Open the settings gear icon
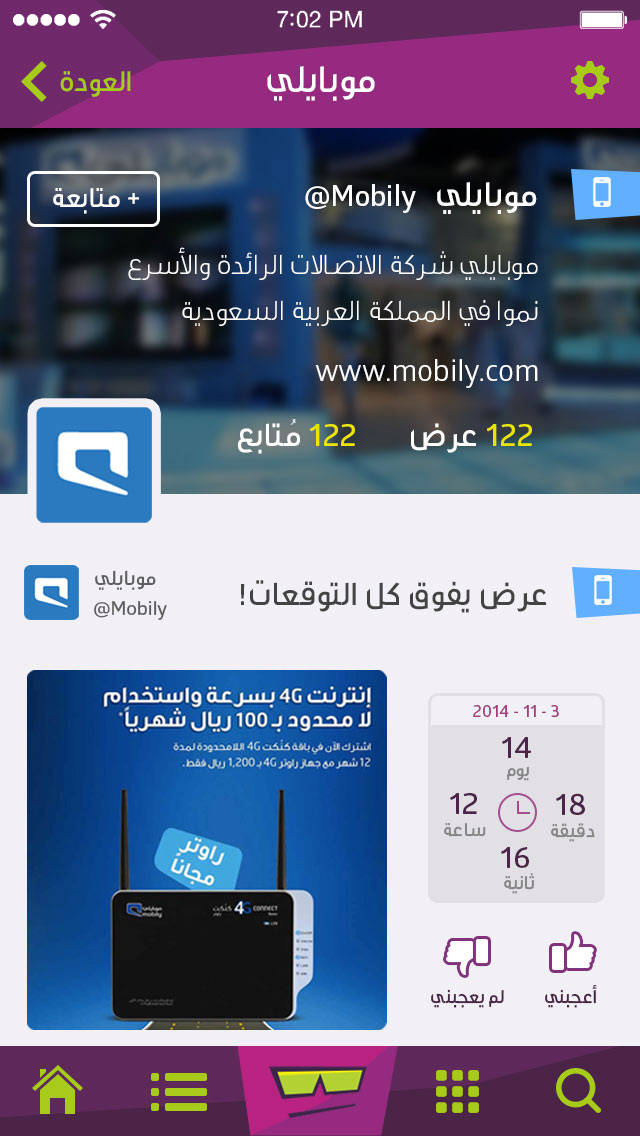This screenshot has width=640, height=1136. point(589,80)
